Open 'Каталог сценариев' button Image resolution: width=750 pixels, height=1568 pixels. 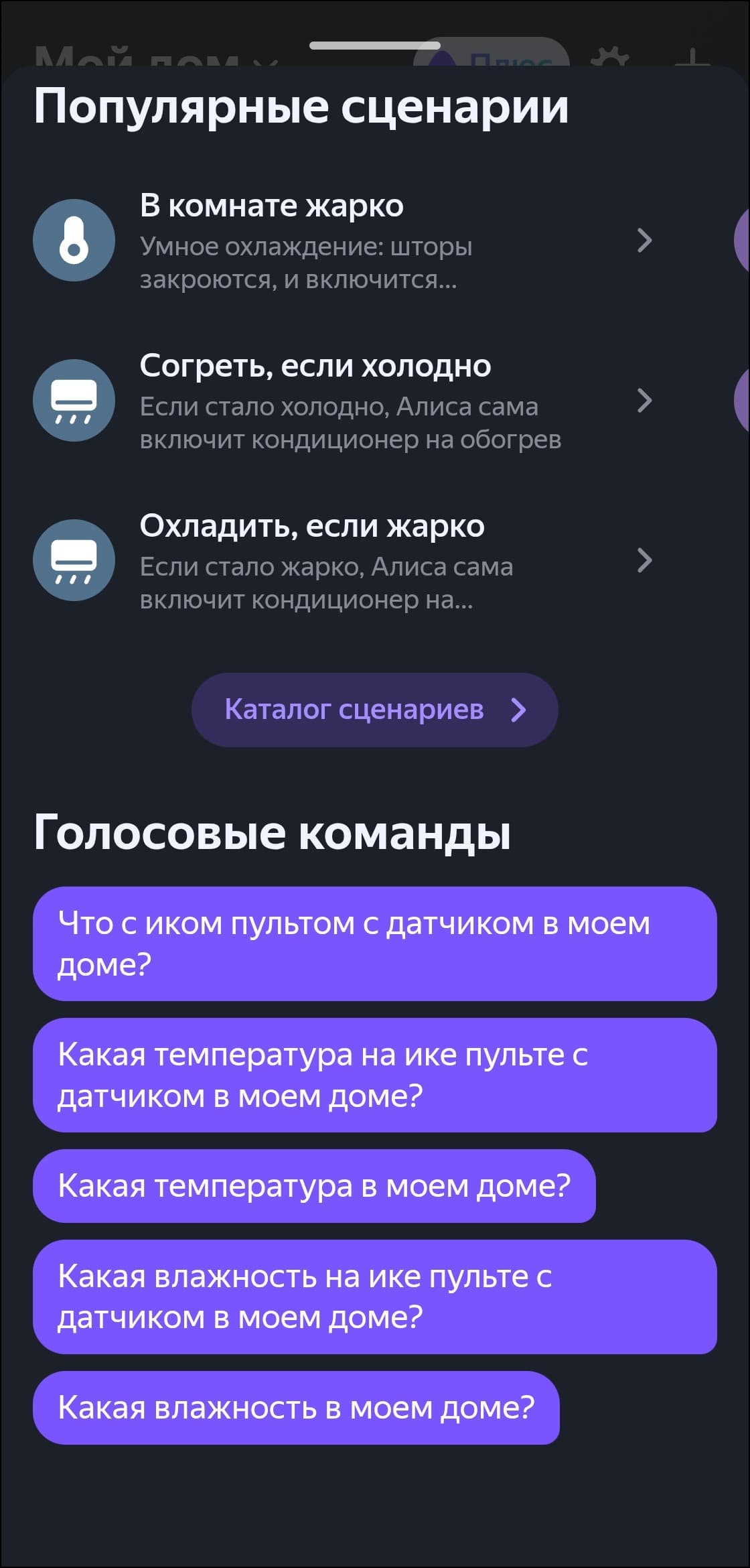[x=374, y=710]
